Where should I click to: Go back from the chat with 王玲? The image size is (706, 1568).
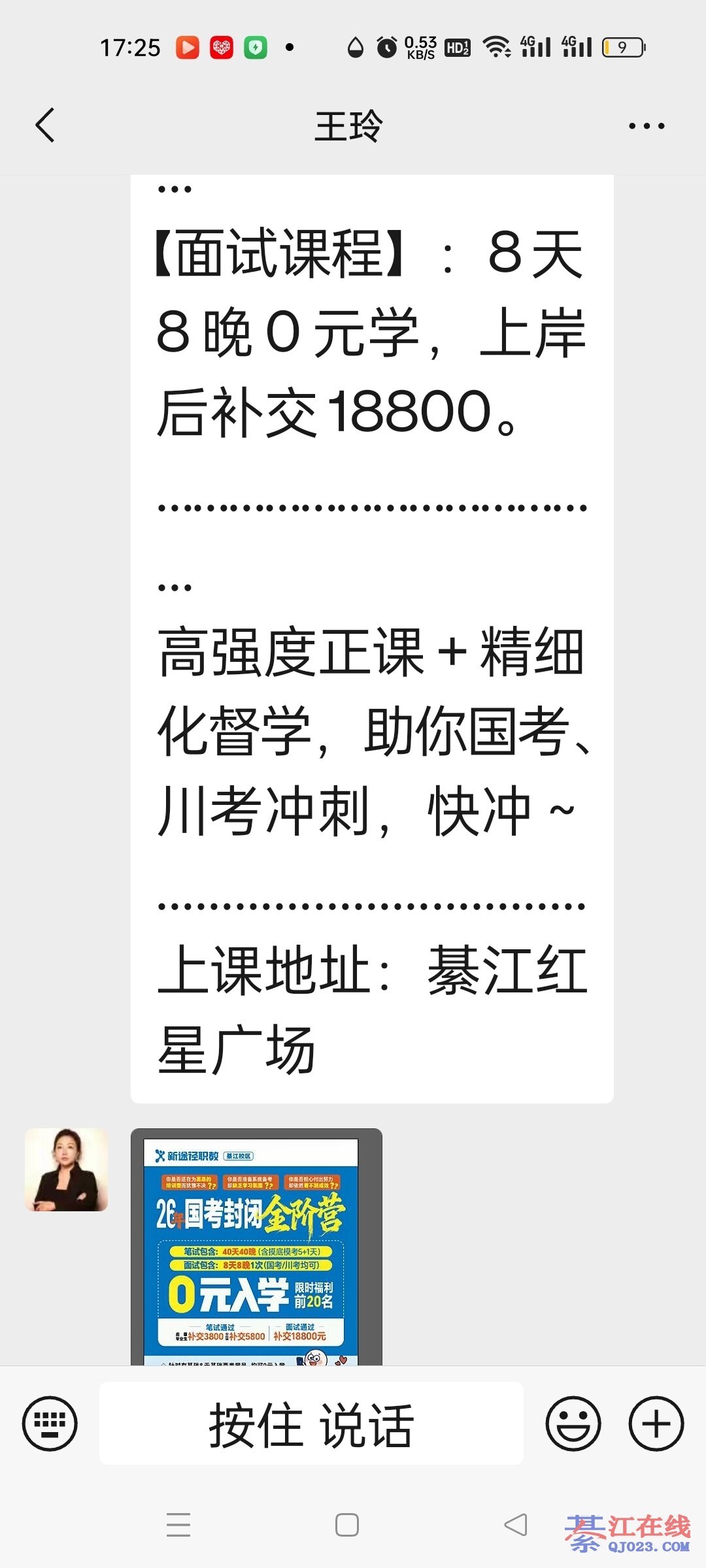pyautogui.click(x=44, y=125)
